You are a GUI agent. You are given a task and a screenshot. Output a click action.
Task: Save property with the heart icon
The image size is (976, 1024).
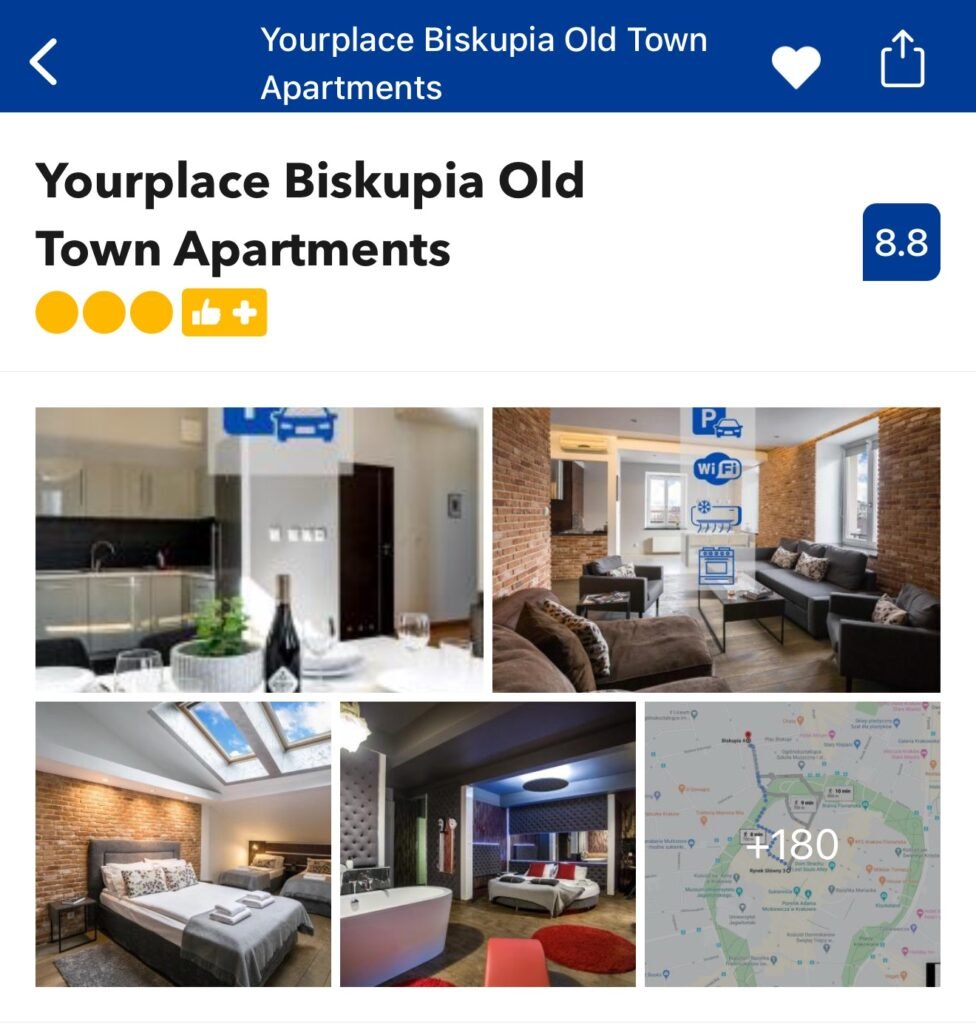click(x=796, y=66)
